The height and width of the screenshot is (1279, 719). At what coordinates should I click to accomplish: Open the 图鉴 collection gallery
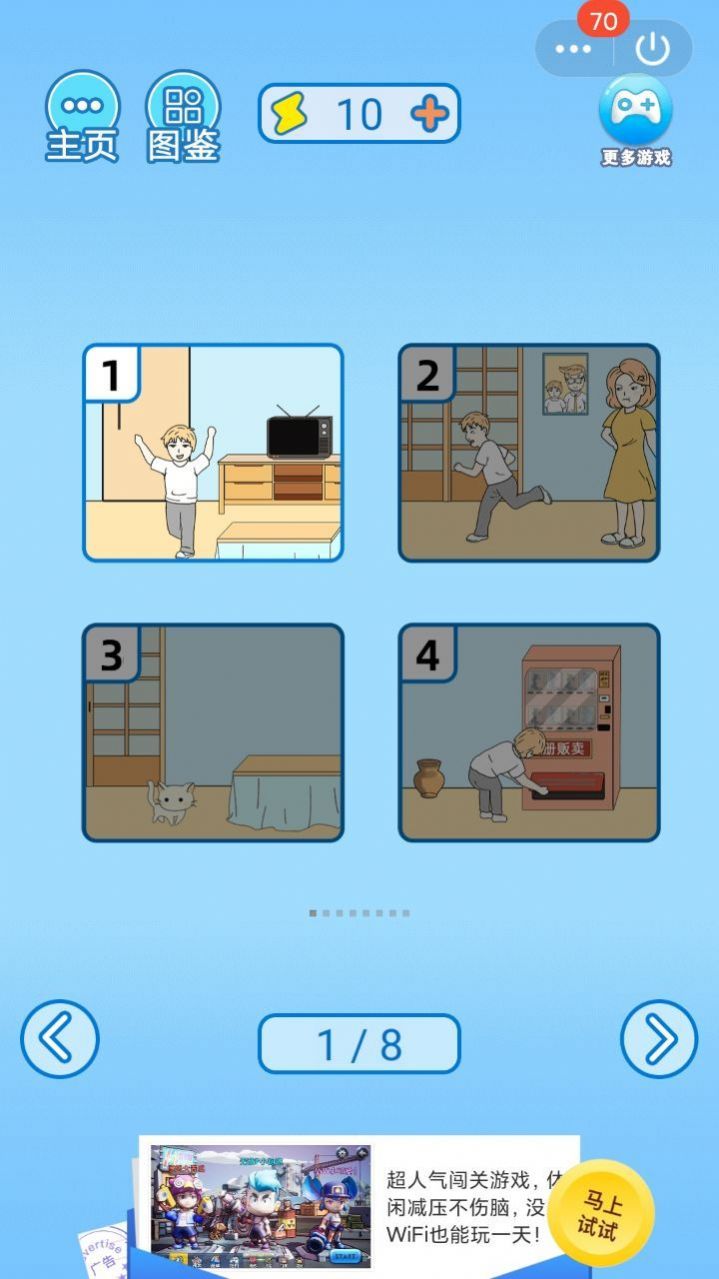183,117
